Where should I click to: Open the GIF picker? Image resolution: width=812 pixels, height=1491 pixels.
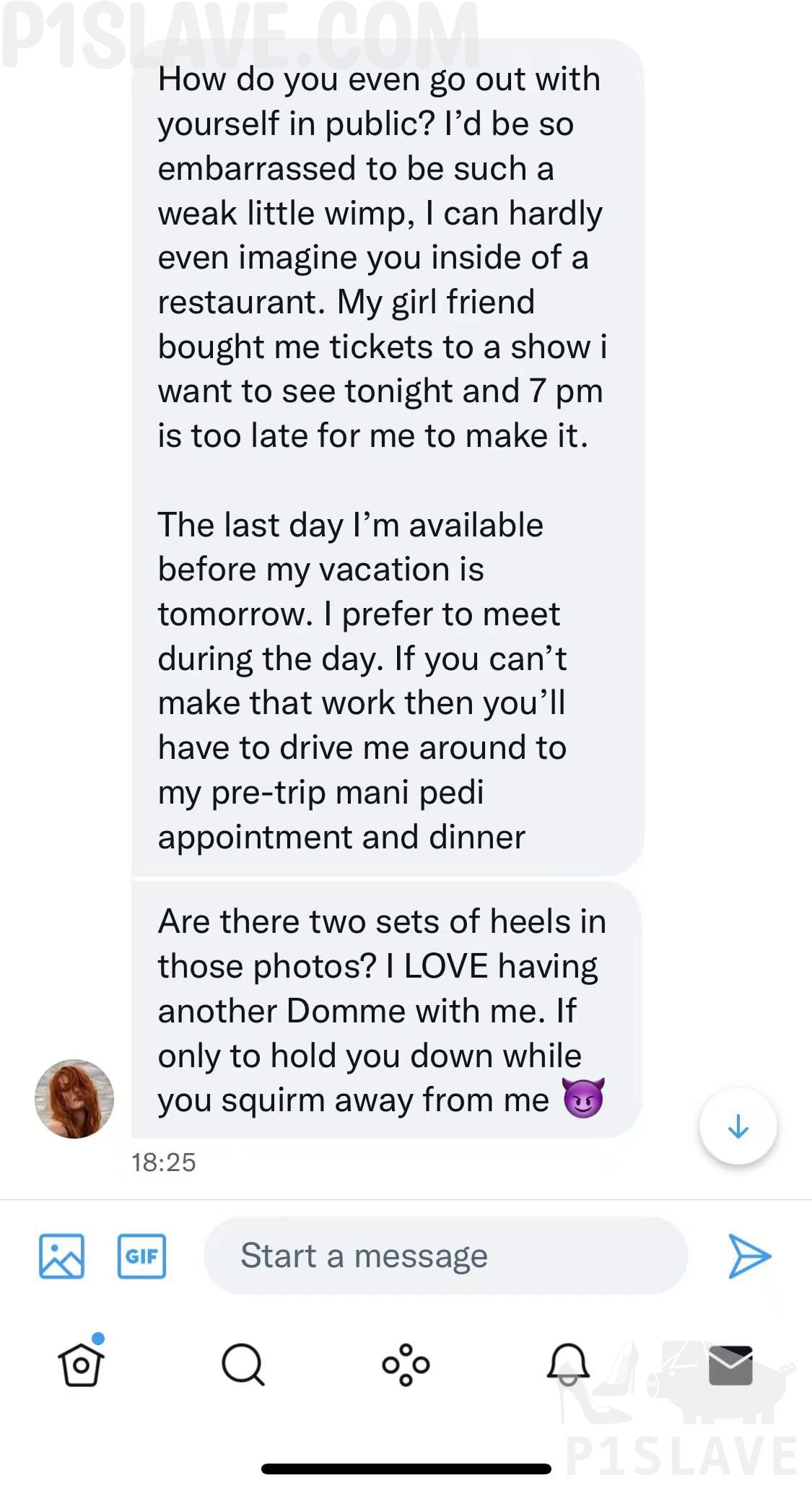point(141,1256)
